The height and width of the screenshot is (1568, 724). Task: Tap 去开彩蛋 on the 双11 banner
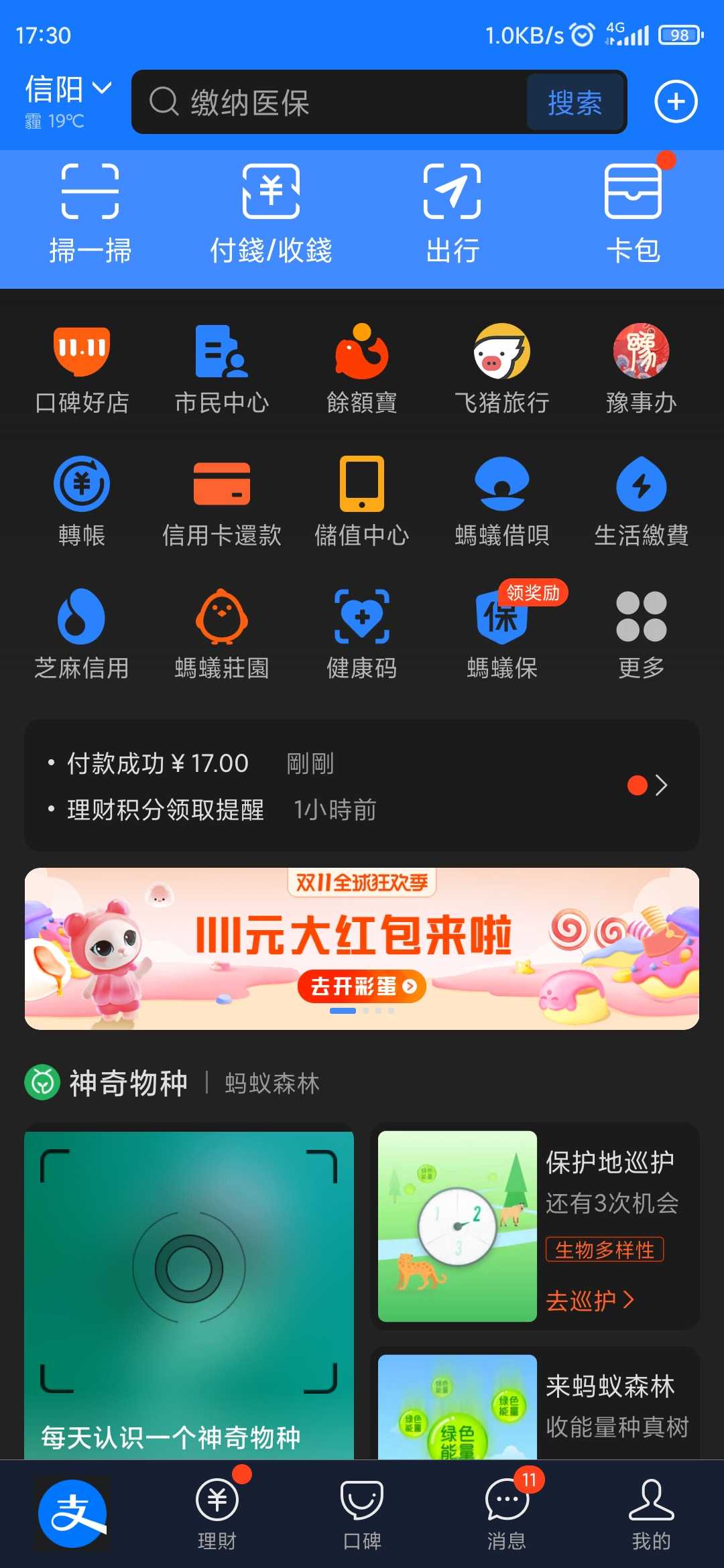(x=362, y=986)
